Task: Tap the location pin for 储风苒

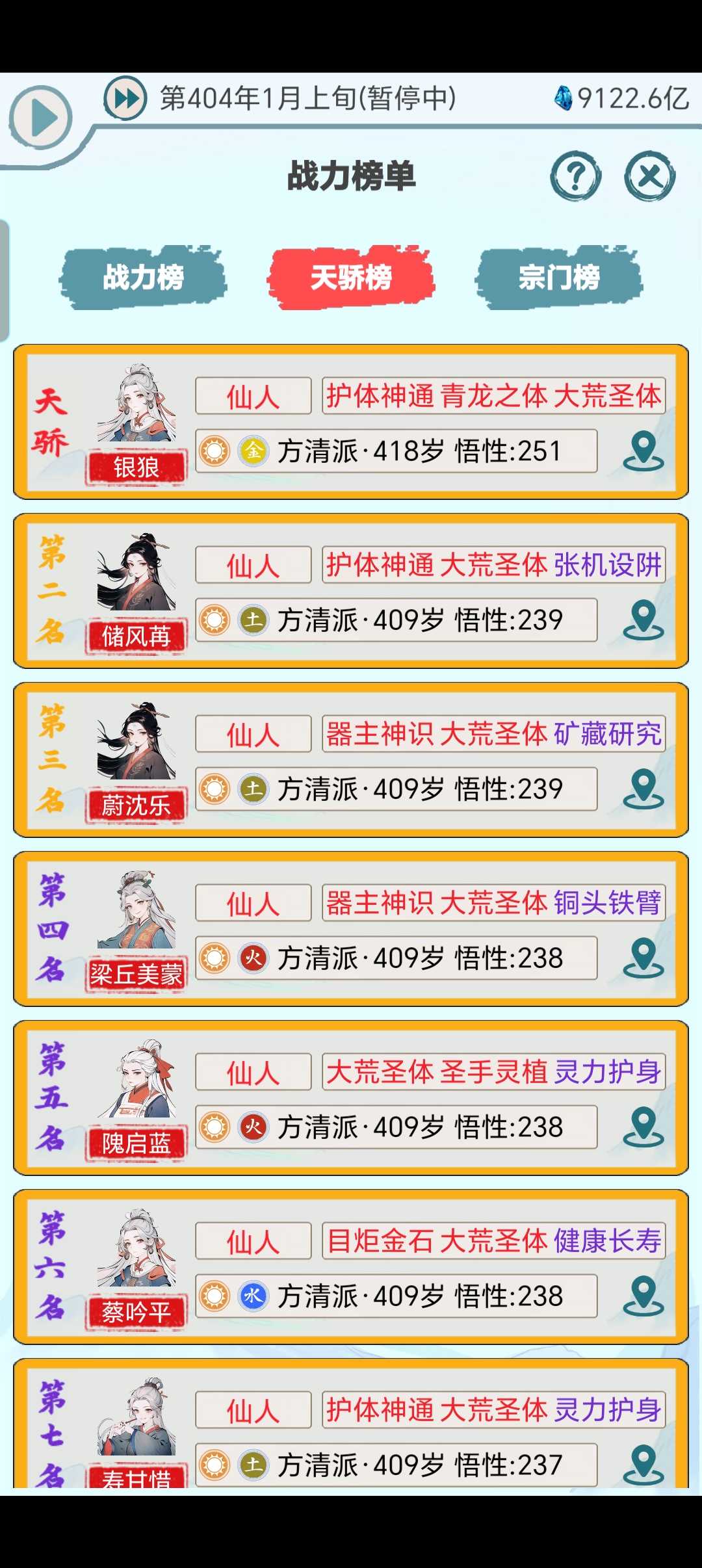Action: 643,620
